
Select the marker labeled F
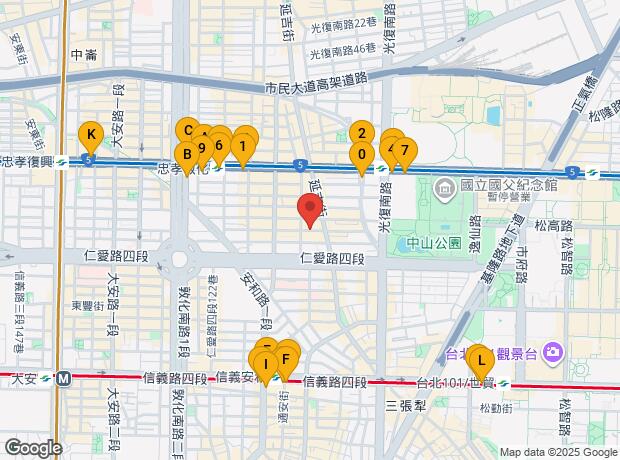click(x=286, y=358)
